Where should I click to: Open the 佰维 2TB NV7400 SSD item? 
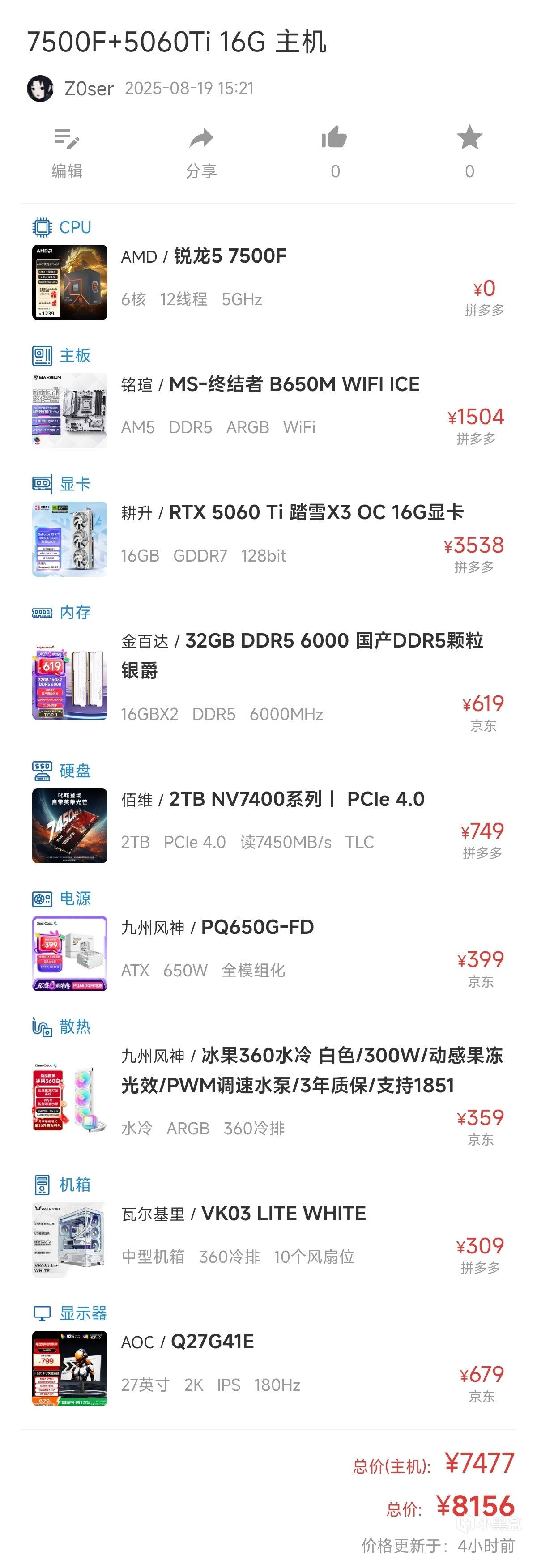[x=268, y=825]
